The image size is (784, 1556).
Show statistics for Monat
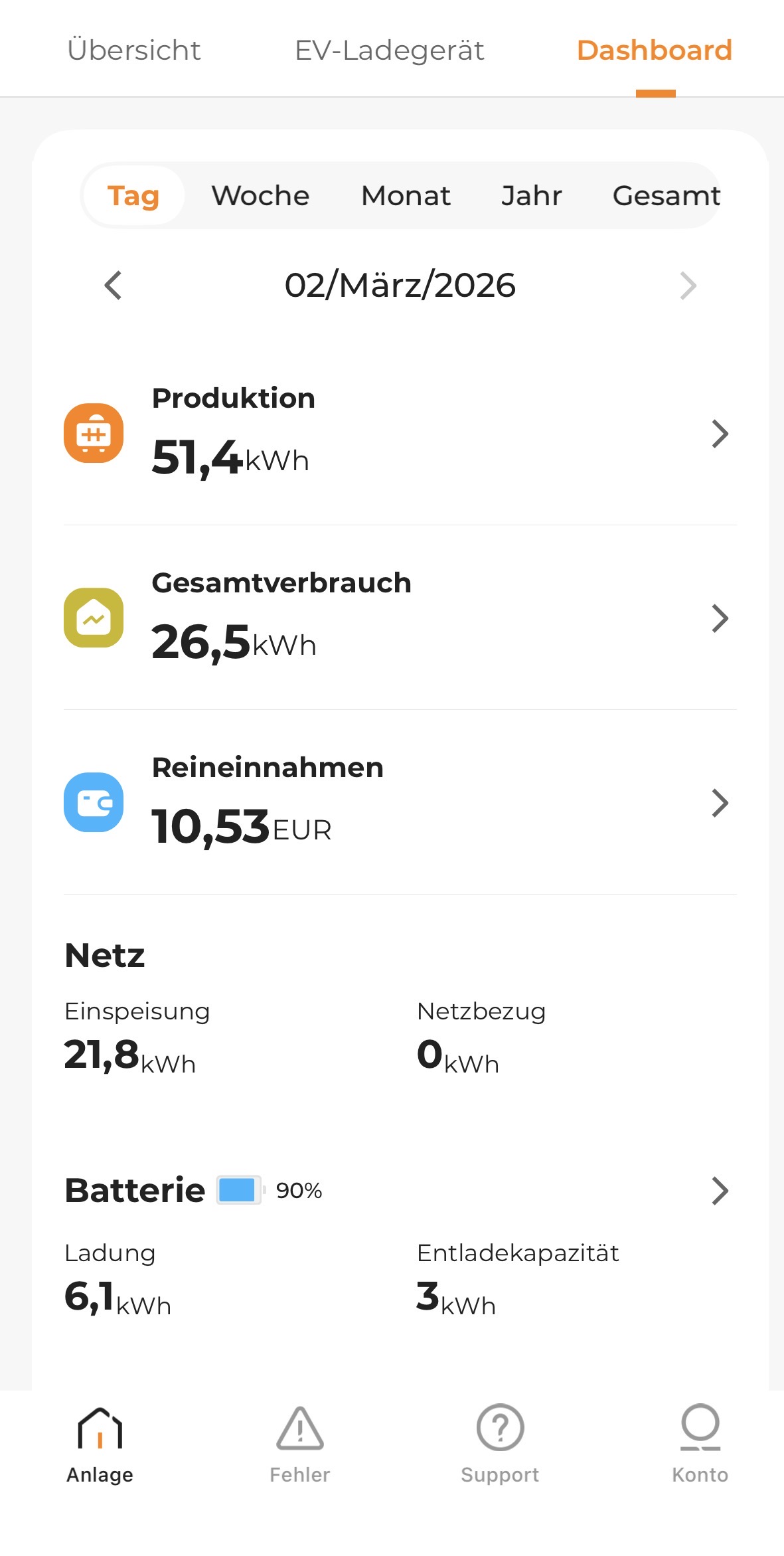[406, 196]
